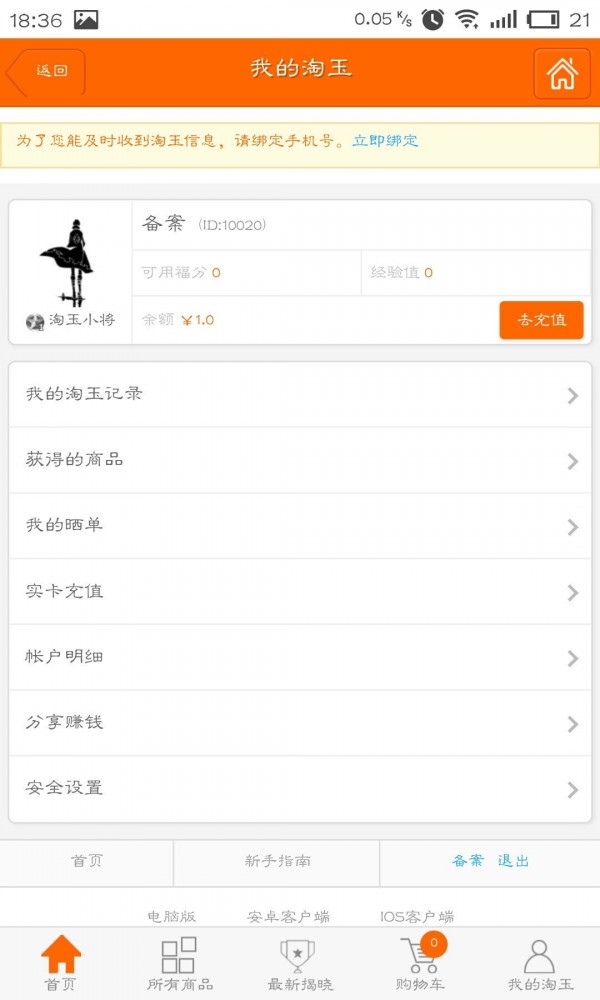Tap the 去充值 recharge button
Image resolution: width=600 pixels, height=1000 pixels.
(x=541, y=320)
